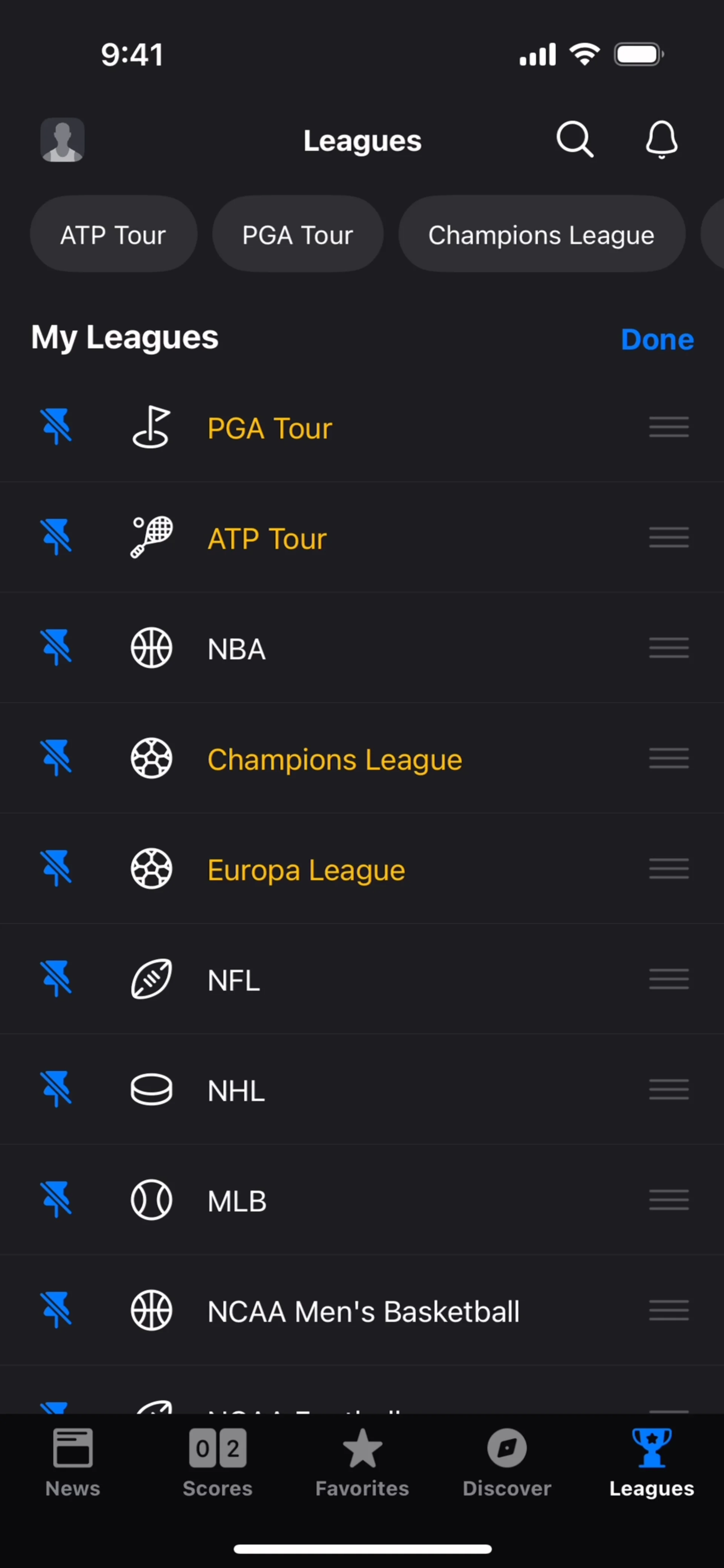Unpin NBA from My Leagues

click(56, 647)
